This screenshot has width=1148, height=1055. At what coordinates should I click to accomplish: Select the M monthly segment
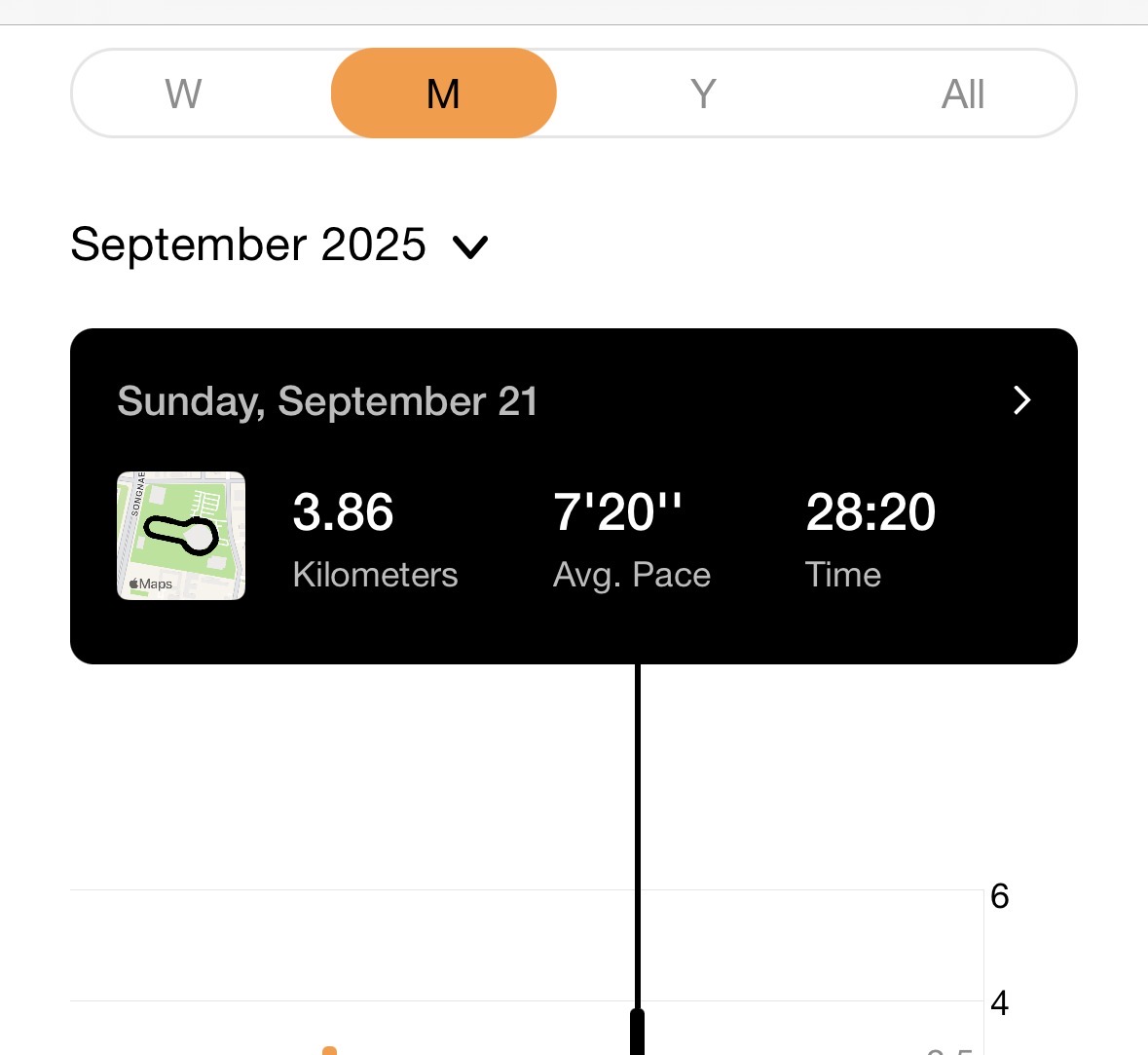coord(443,94)
